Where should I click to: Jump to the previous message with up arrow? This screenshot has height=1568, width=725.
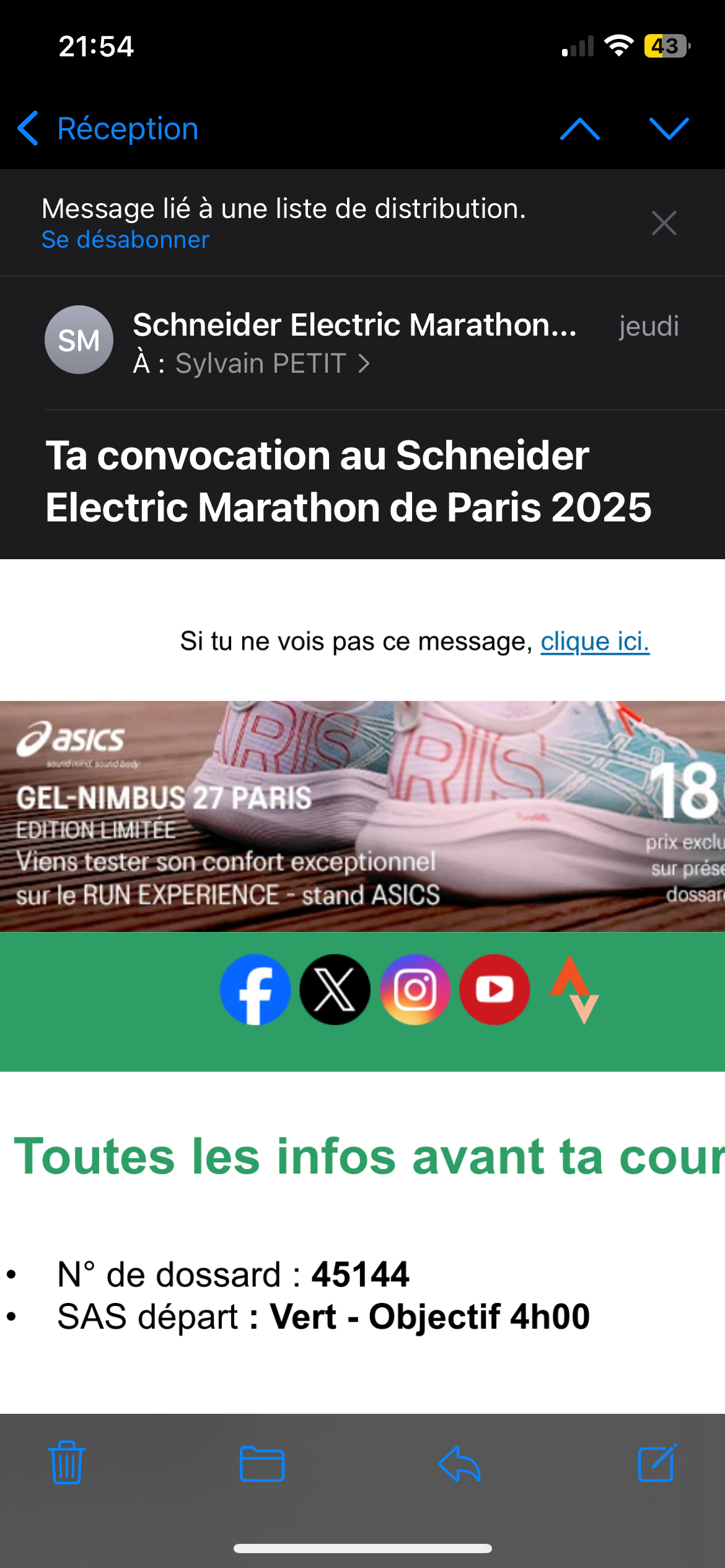point(579,129)
